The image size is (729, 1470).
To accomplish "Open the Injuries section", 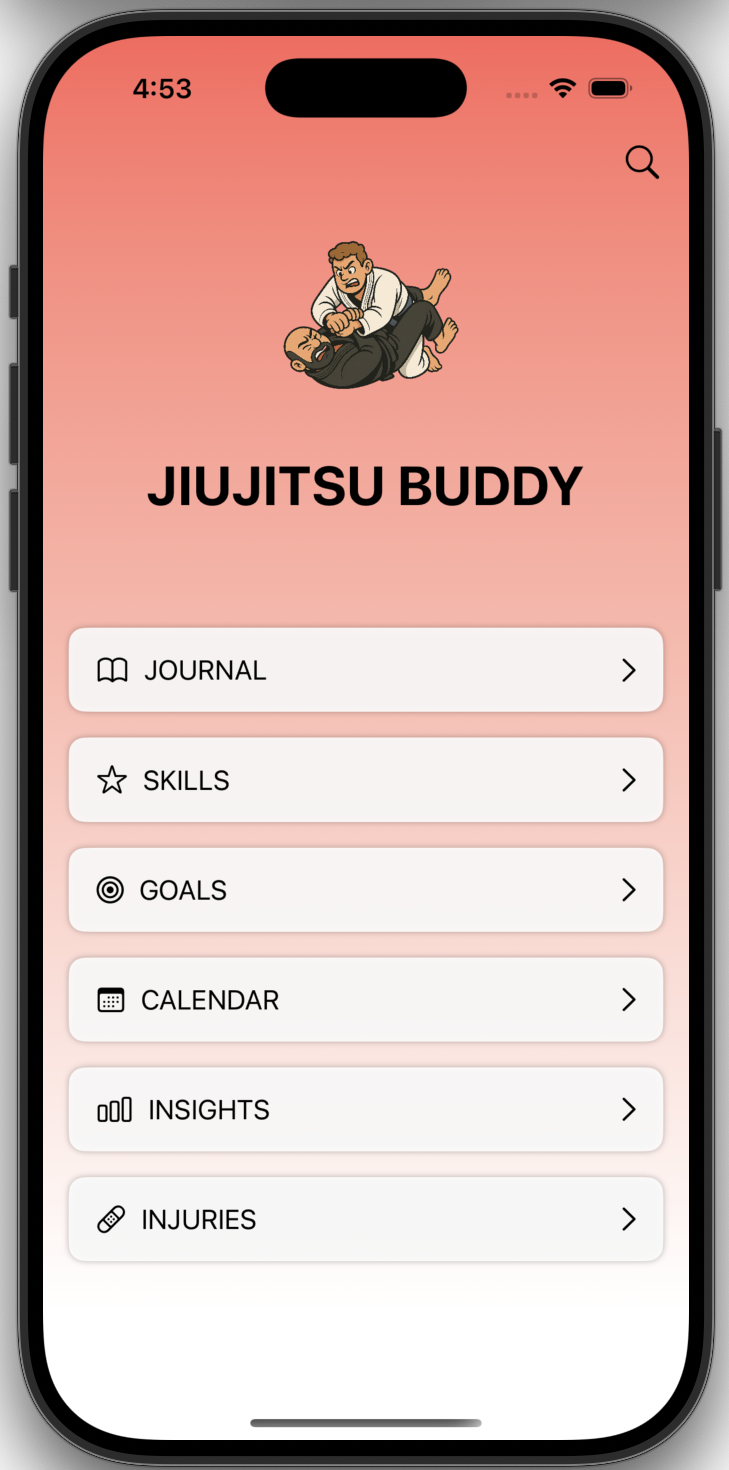I will pyautogui.click(x=365, y=1220).
